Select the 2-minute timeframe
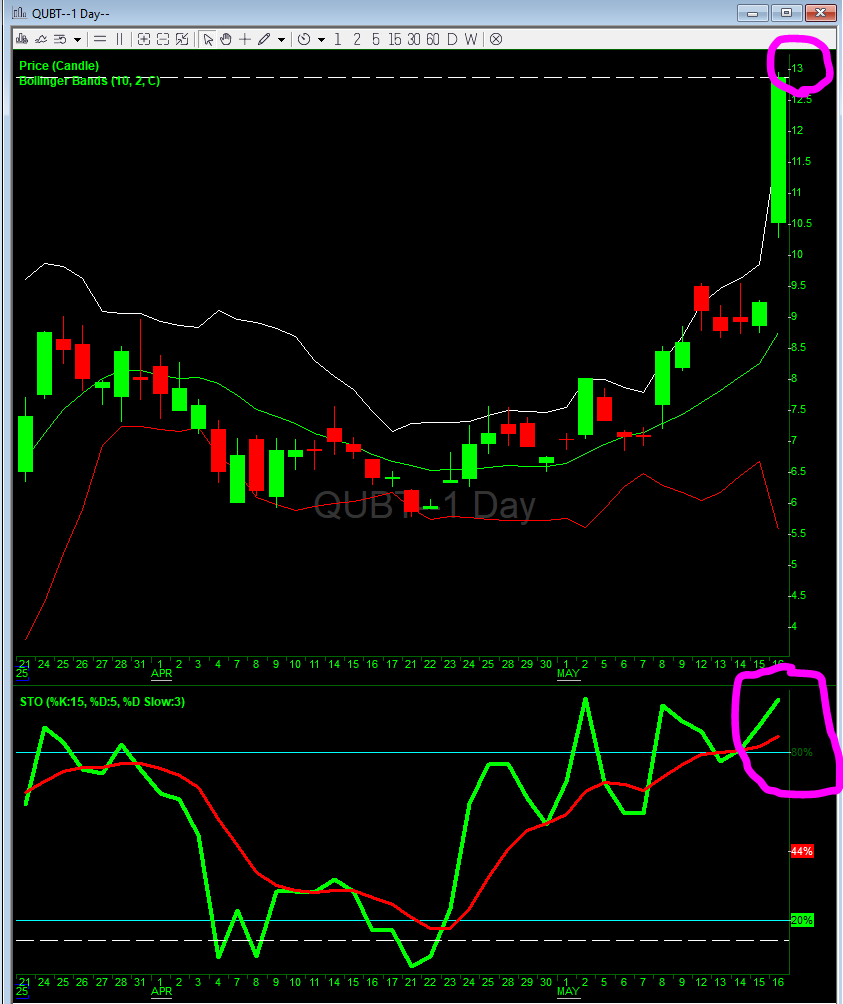 pos(357,39)
